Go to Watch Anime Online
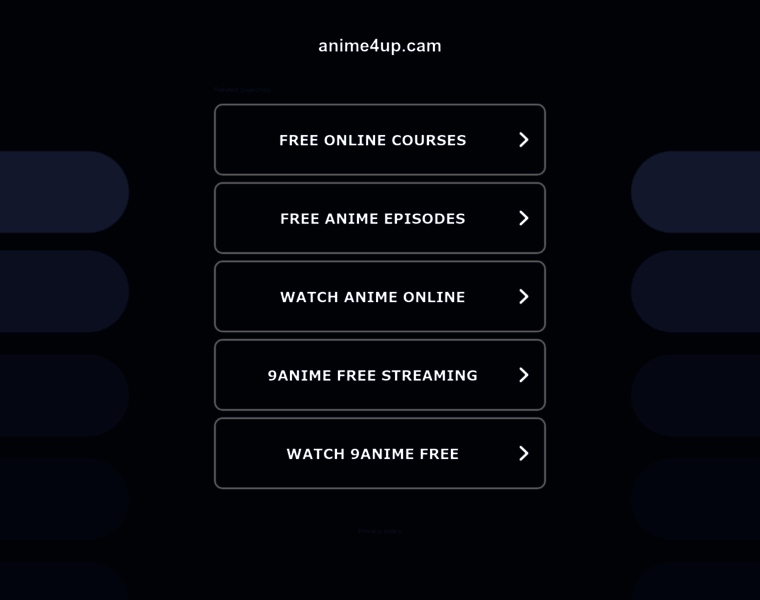This screenshot has height=600, width=760. [x=379, y=297]
